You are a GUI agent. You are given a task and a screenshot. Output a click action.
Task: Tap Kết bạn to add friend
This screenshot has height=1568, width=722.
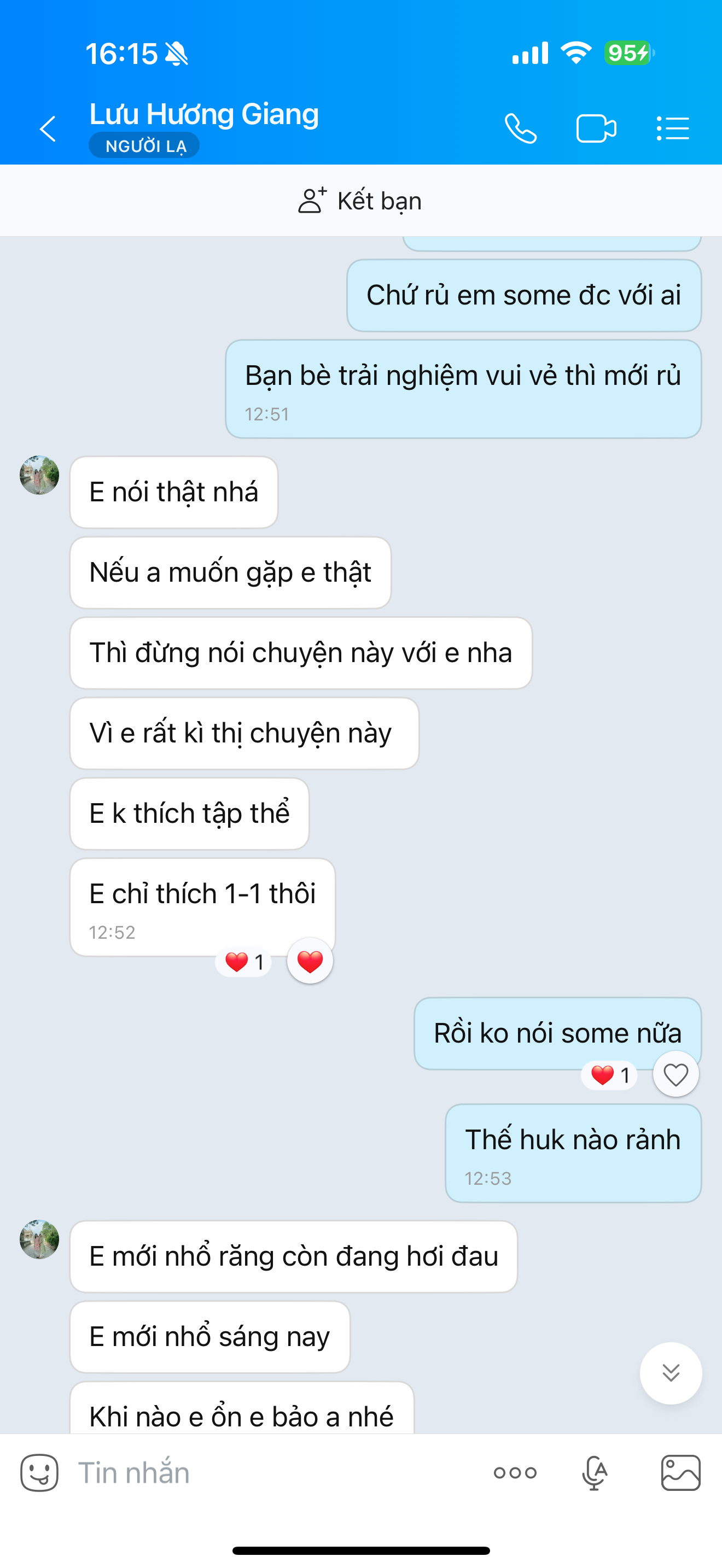pos(360,201)
